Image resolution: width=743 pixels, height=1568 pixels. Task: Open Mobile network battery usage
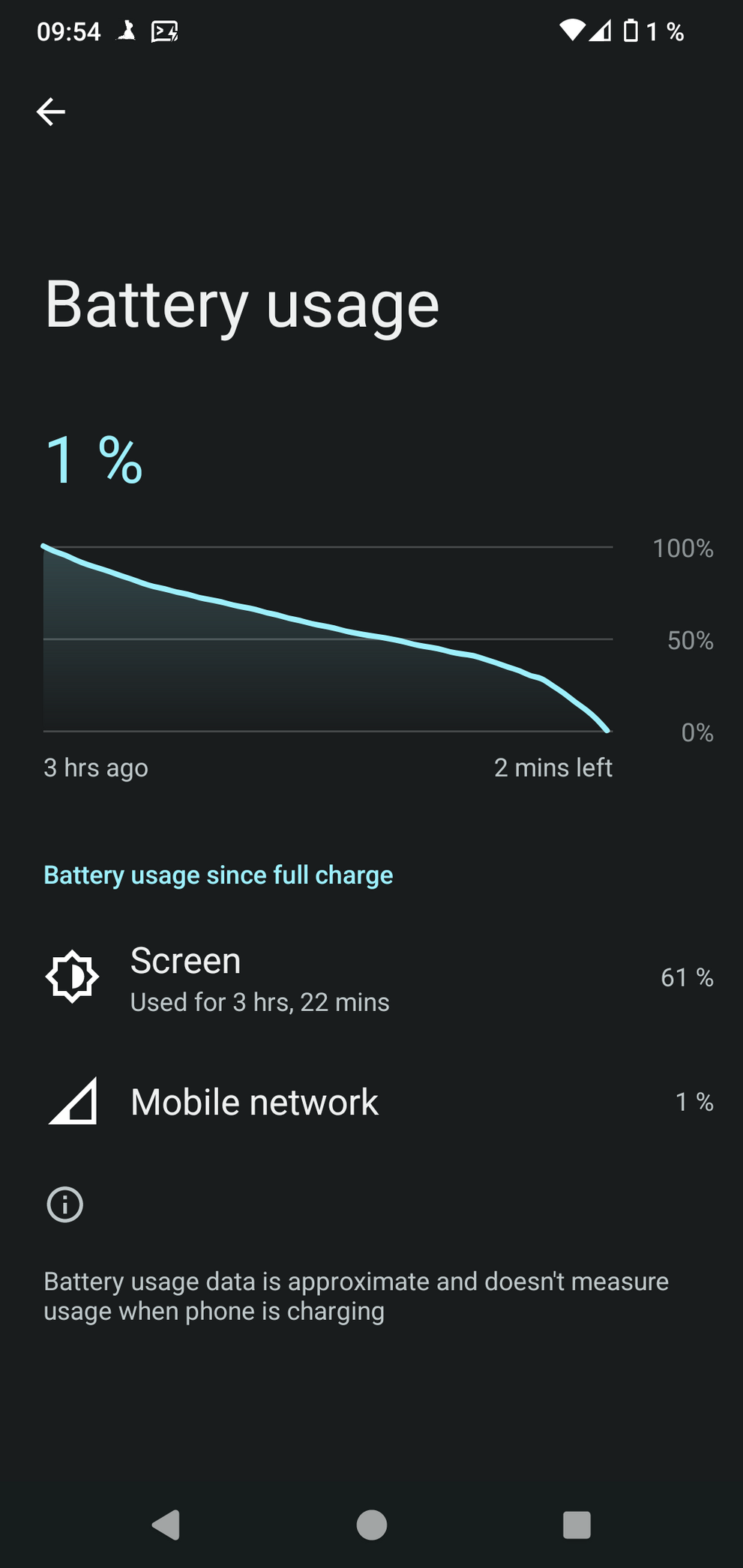[372, 1102]
